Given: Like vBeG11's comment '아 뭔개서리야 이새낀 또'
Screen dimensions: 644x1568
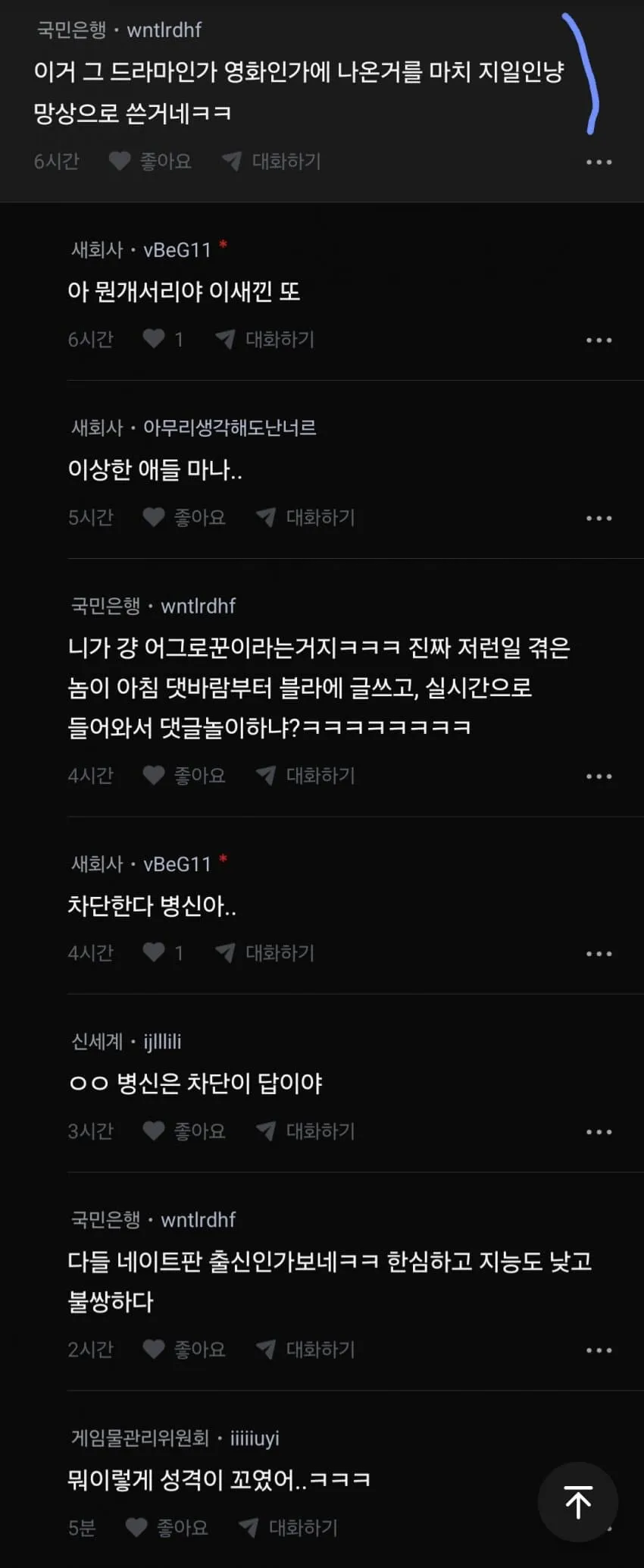Looking at the screenshot, I should pos(163,339).
